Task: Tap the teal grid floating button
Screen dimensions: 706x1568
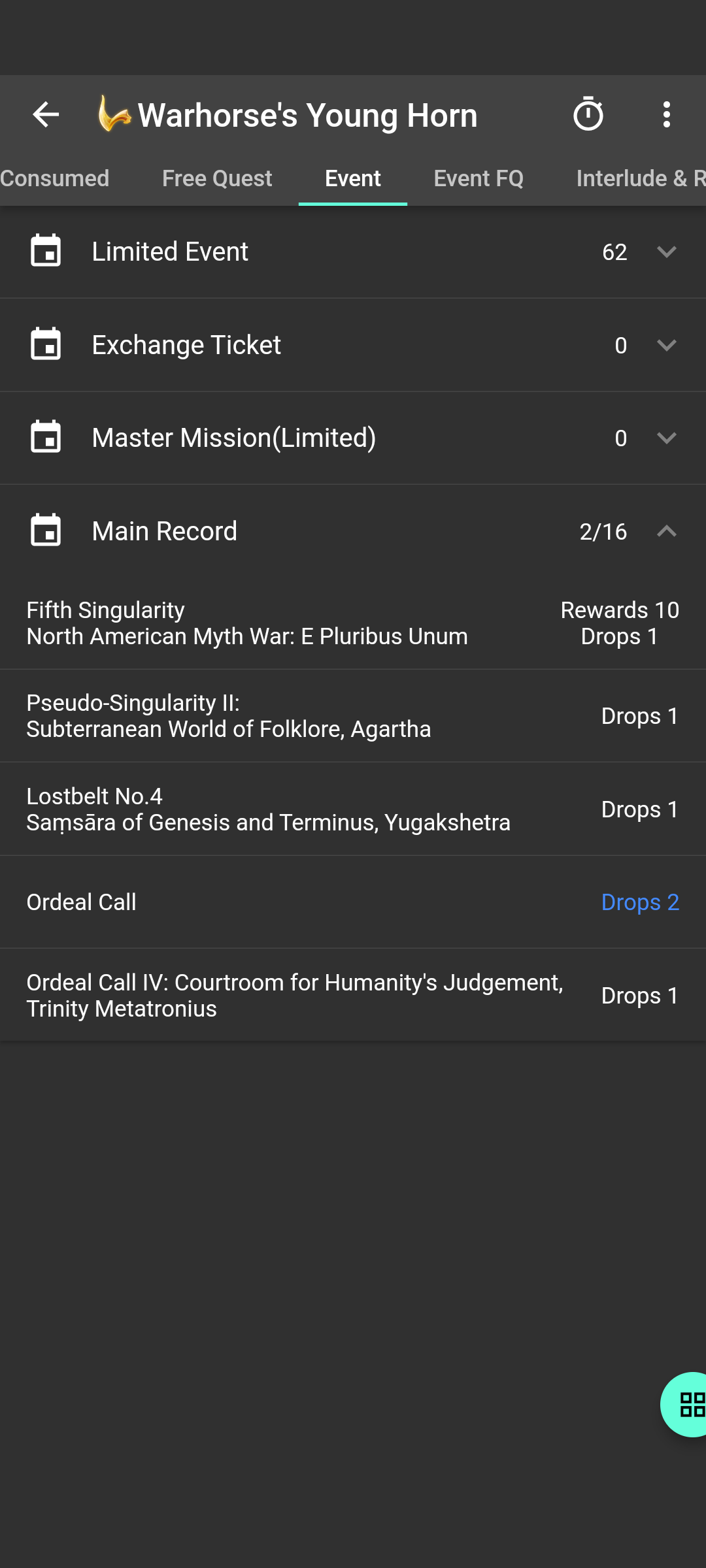Action: click(x=684, y=1405)
